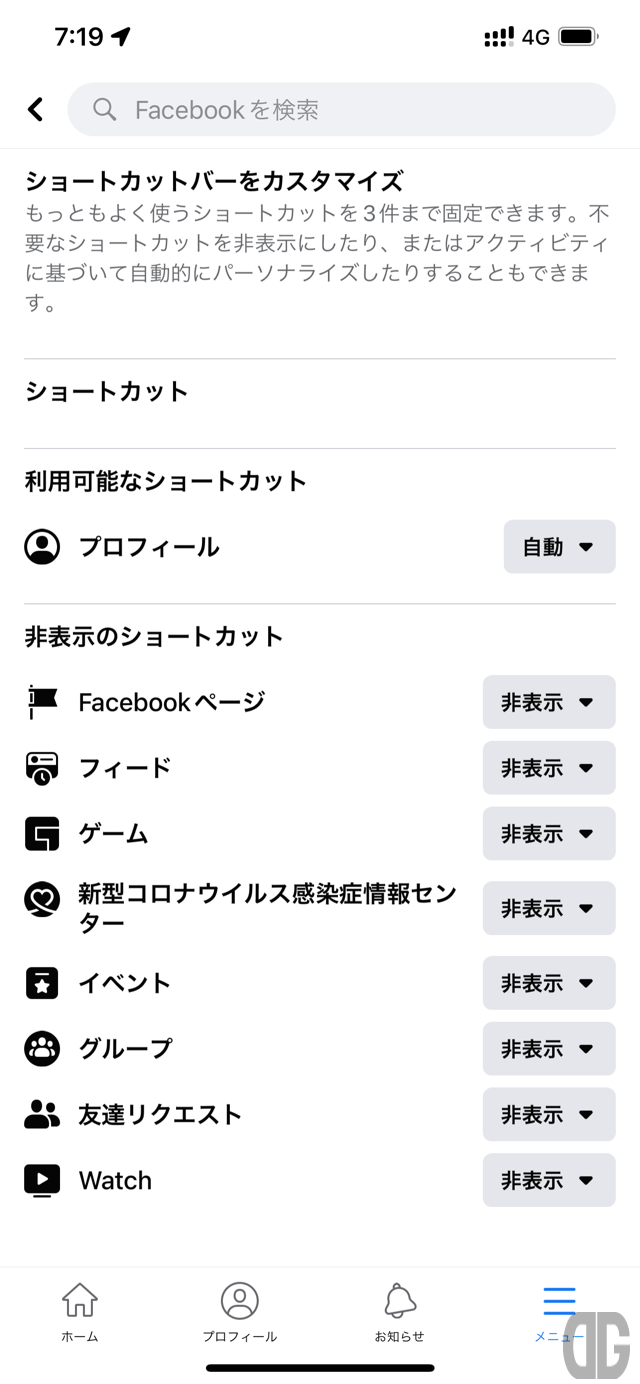Select the 非表示 dropdown next to イベント
Image resolution: width=640 pixels, height=1384 pixels.
549,983
